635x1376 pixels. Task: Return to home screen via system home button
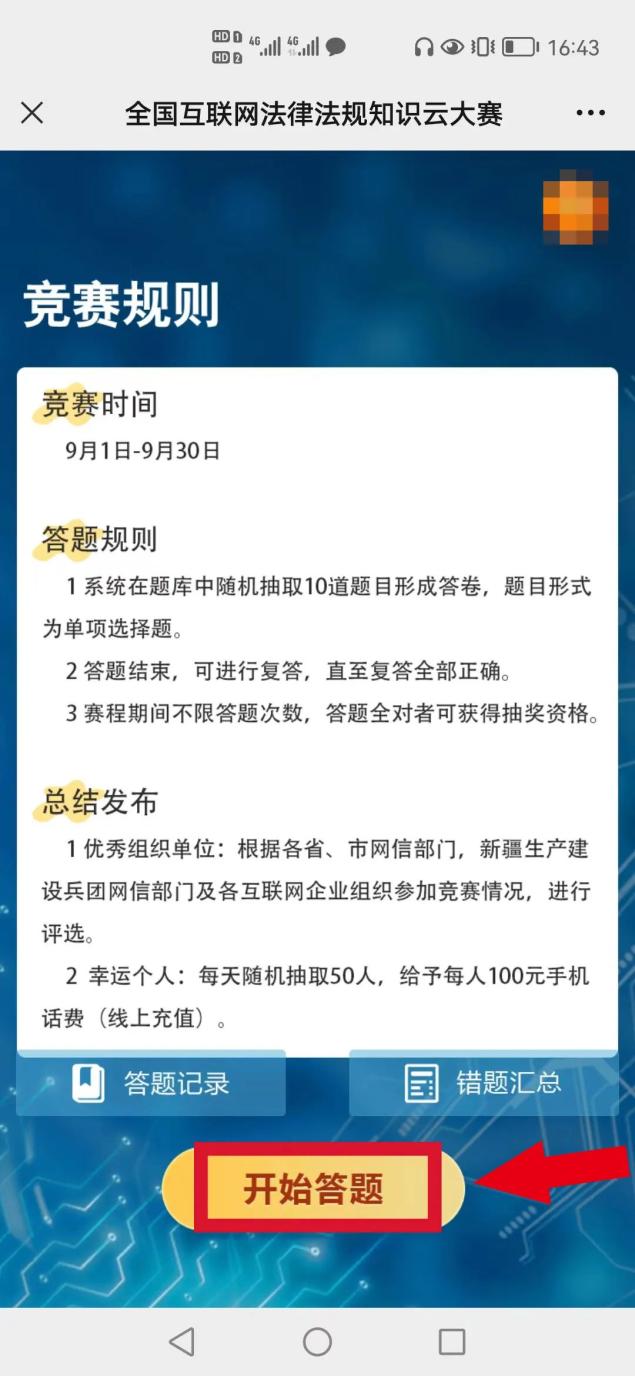point(317,1341)
